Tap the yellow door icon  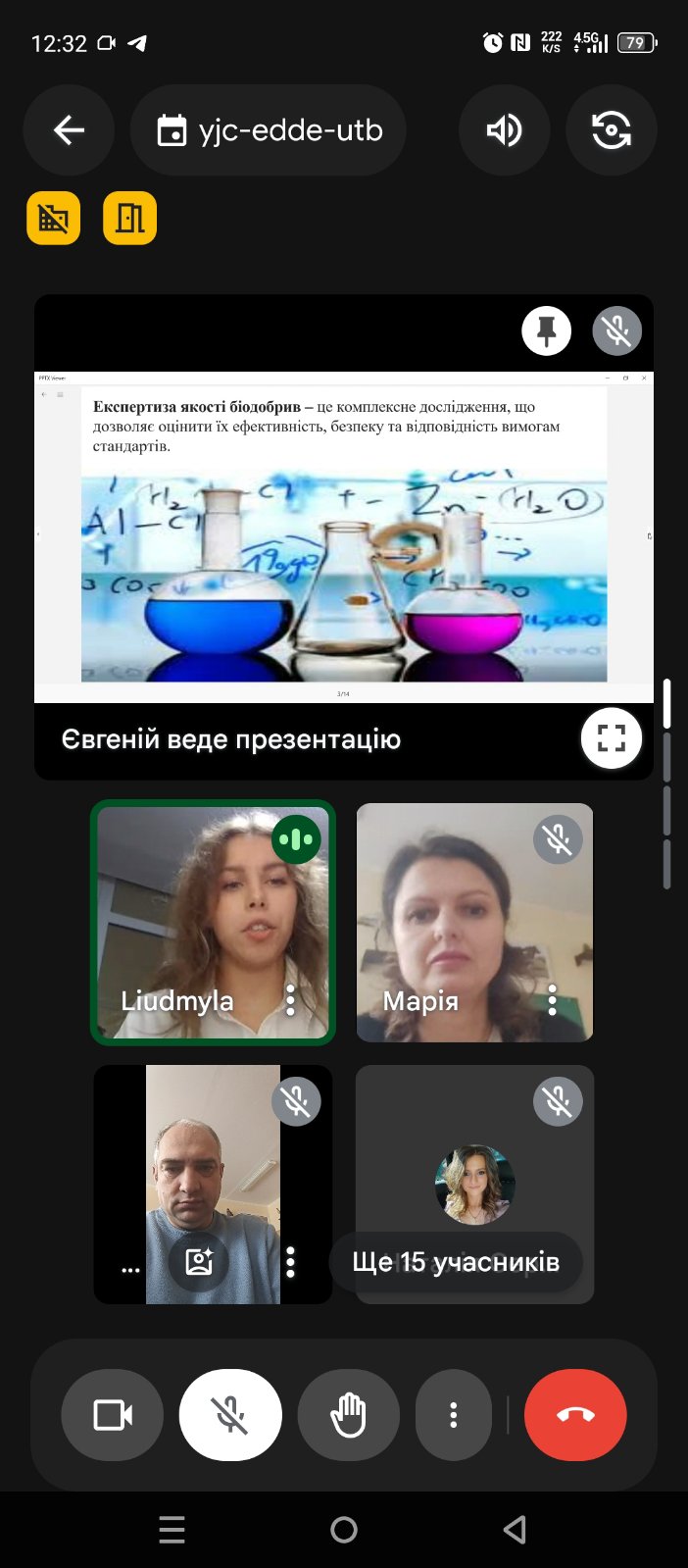pyautogui.click(x=129, y=218)
